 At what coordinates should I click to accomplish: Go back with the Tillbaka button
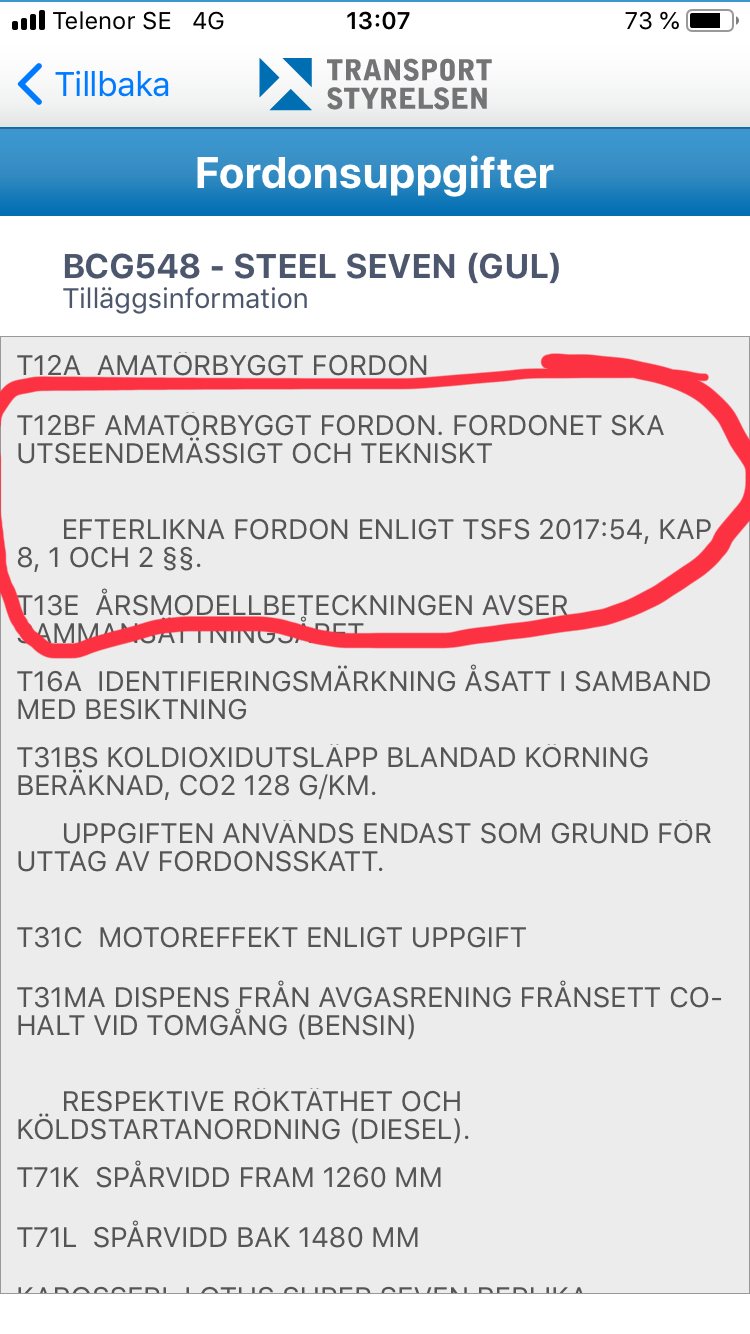pyautogui.click(x=94, y=84)
